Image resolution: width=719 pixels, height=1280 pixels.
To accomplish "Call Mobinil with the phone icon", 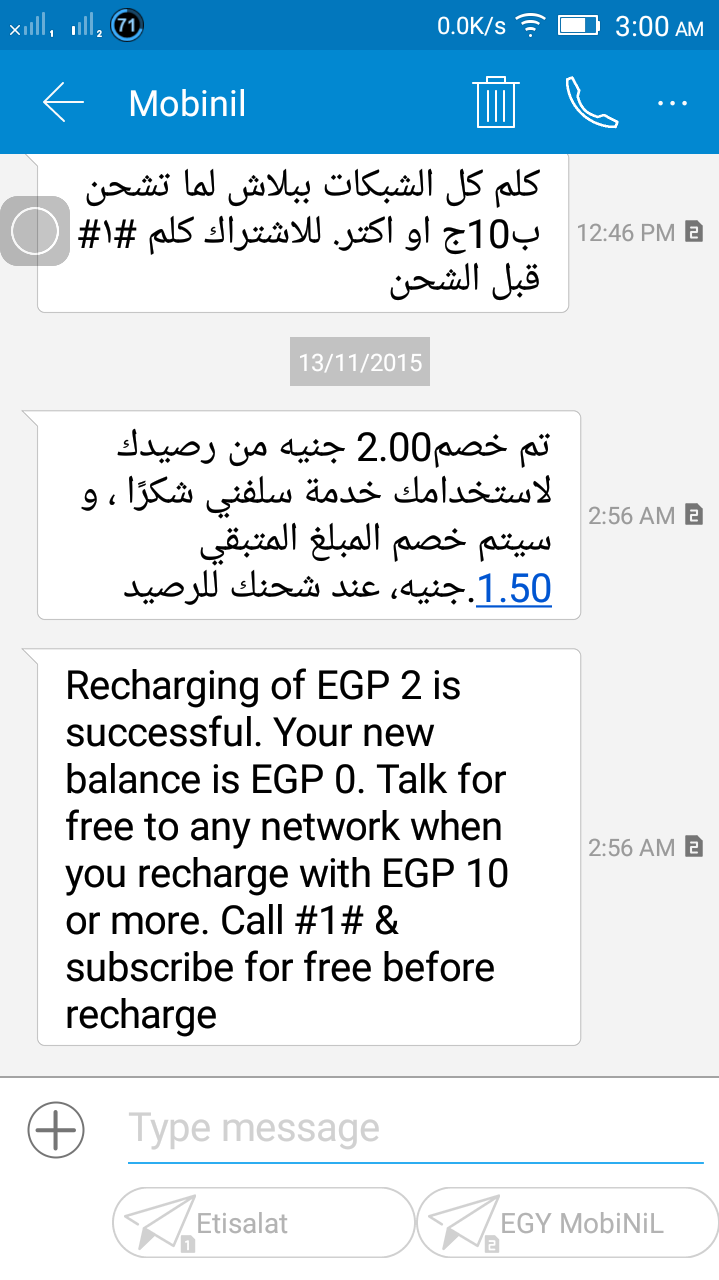I will 591,103.
